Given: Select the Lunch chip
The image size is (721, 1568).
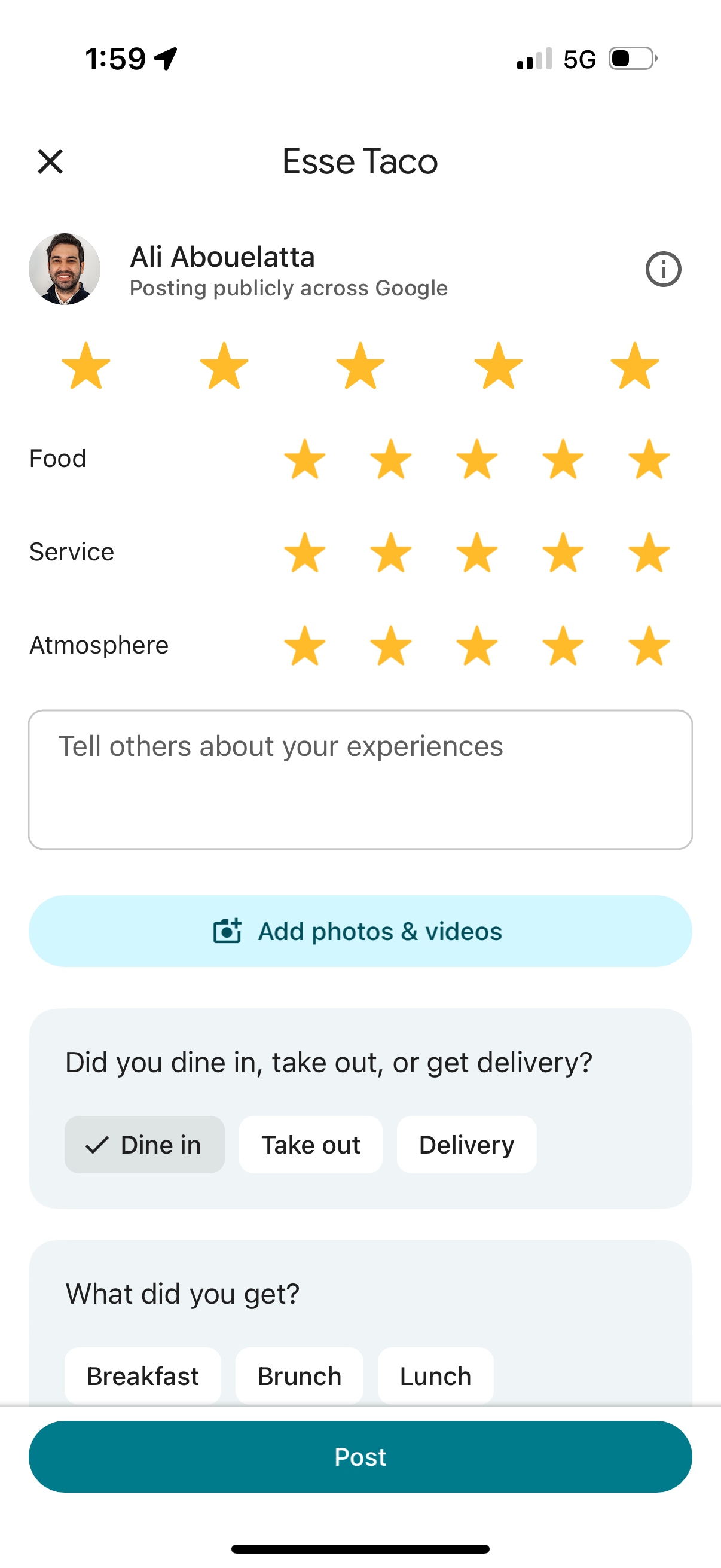Looking at the screenshot, I should click(435, 1375).
